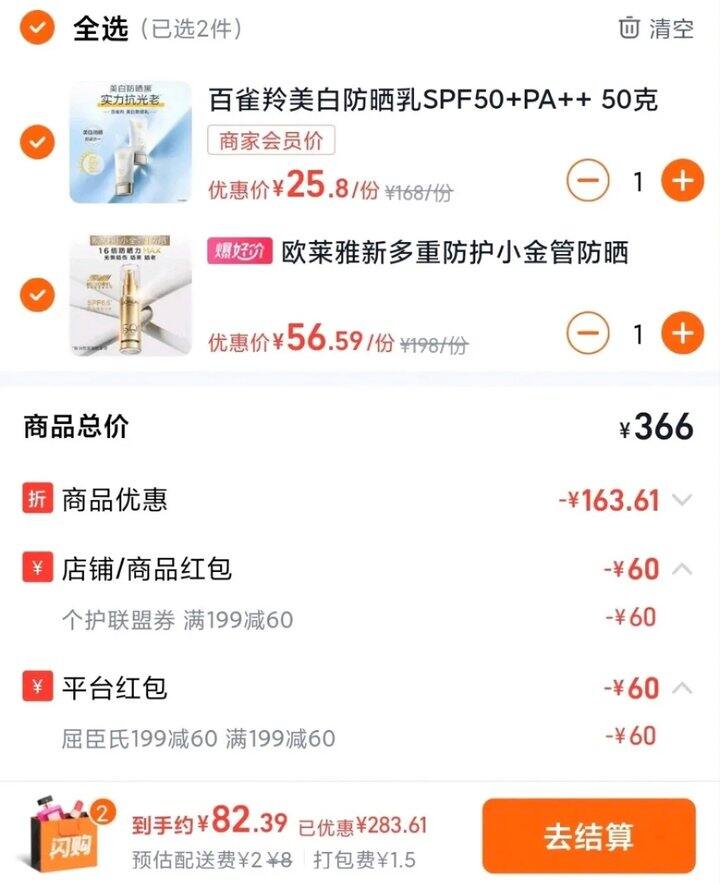Increase quantity of 欧莱雅小金管防晒
Image resolution: width=720 pixels, height=884 pixels.
(x=683, y=333)
